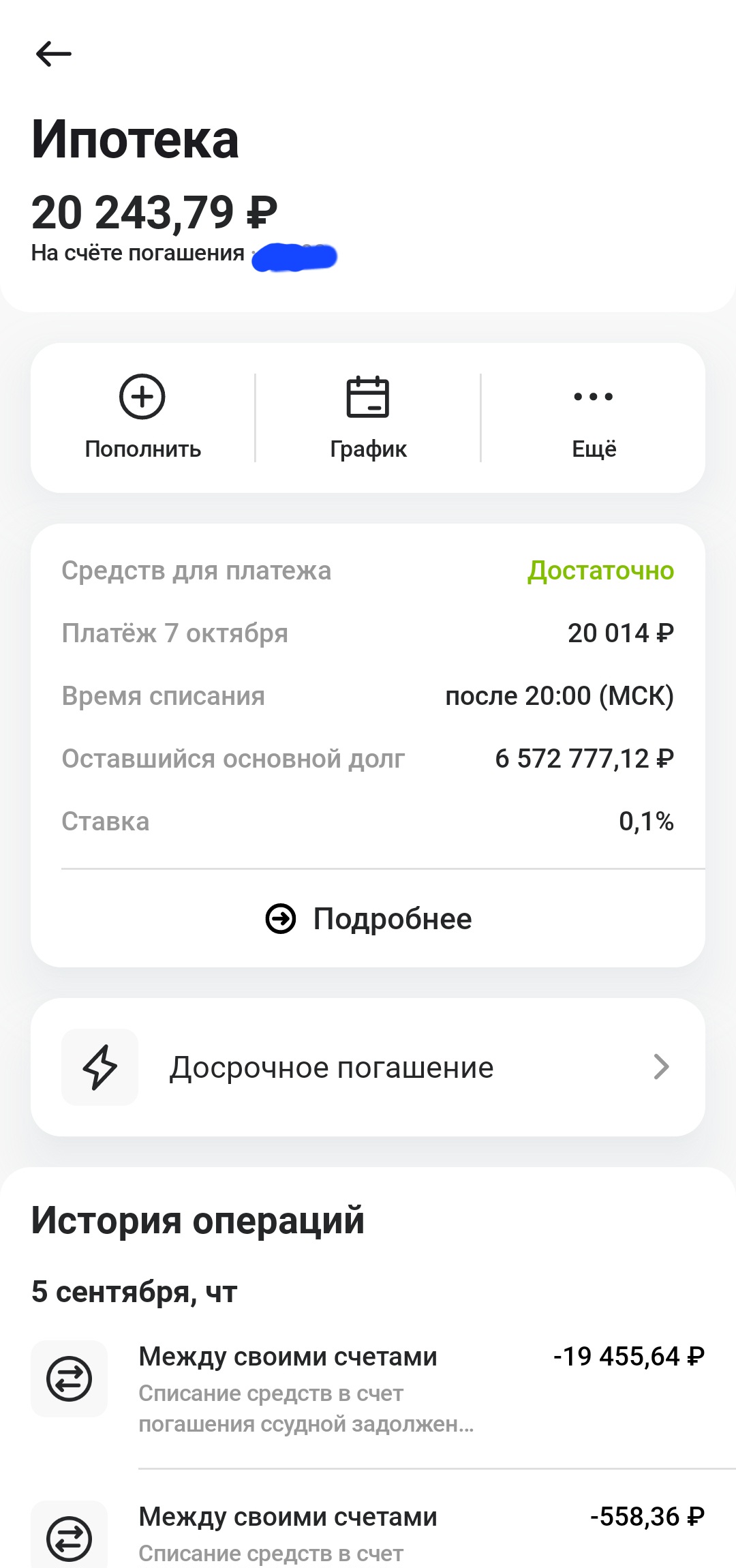
Task: Tap Подробнее for mortgage details
Action: (368, 918)
